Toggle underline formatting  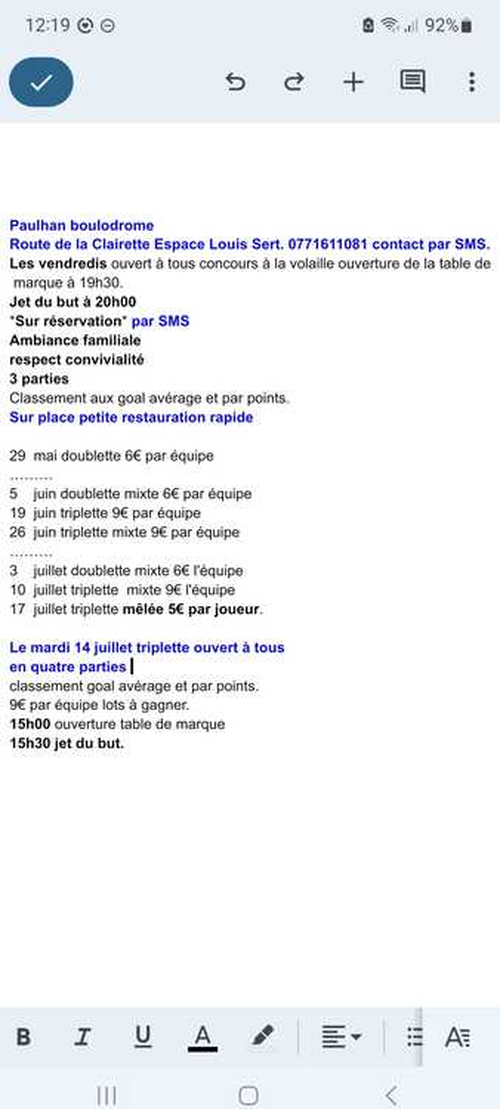[x=143, y=1037]
